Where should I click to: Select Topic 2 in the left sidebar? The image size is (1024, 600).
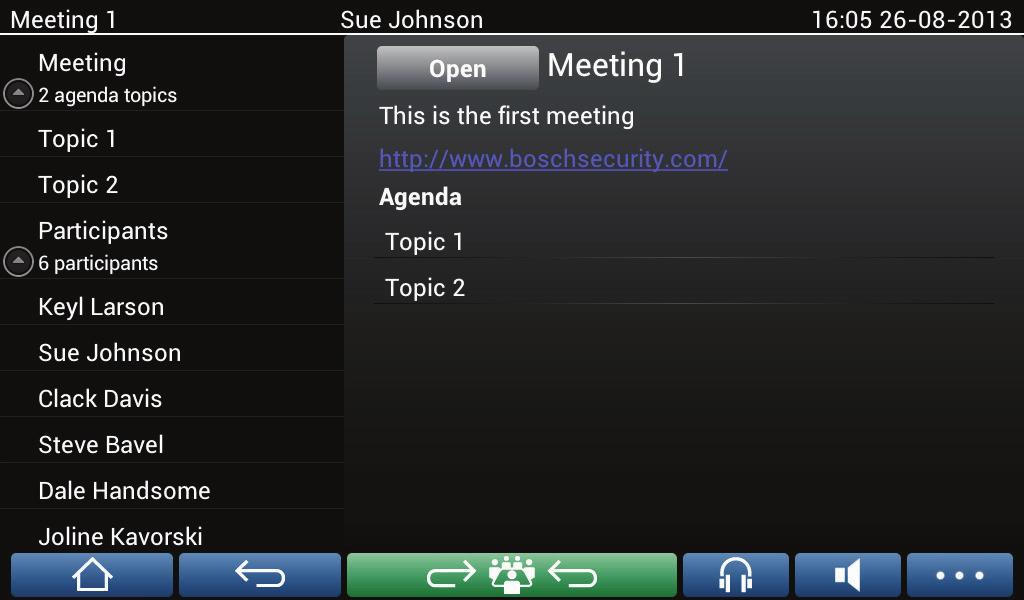pyautogui.click(x=78, y=185)
